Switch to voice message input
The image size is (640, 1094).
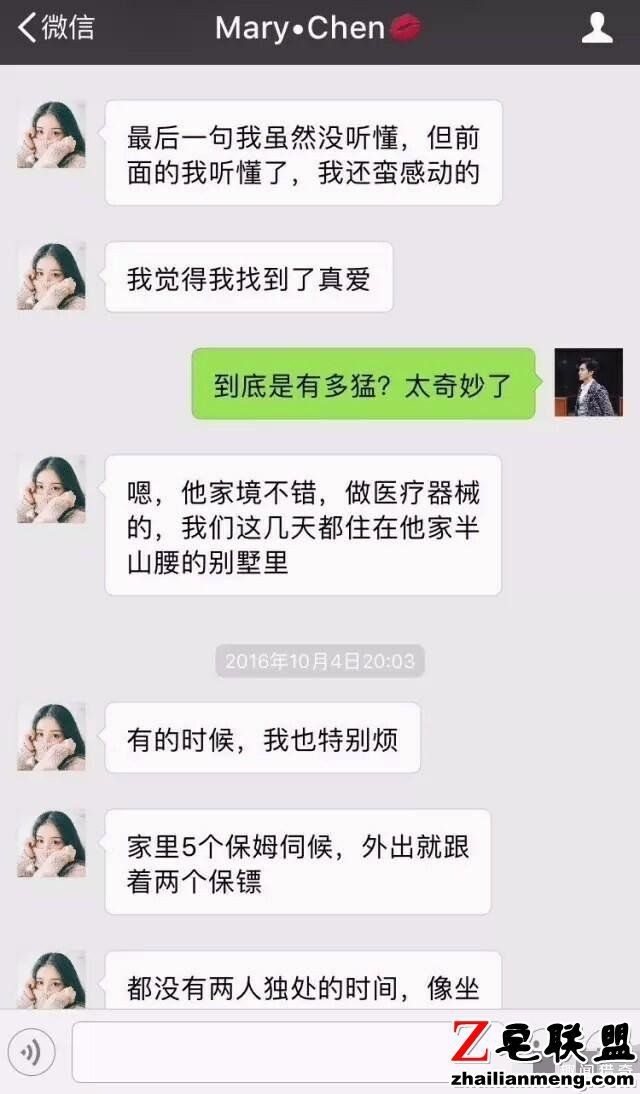[x=32, y=1051]
